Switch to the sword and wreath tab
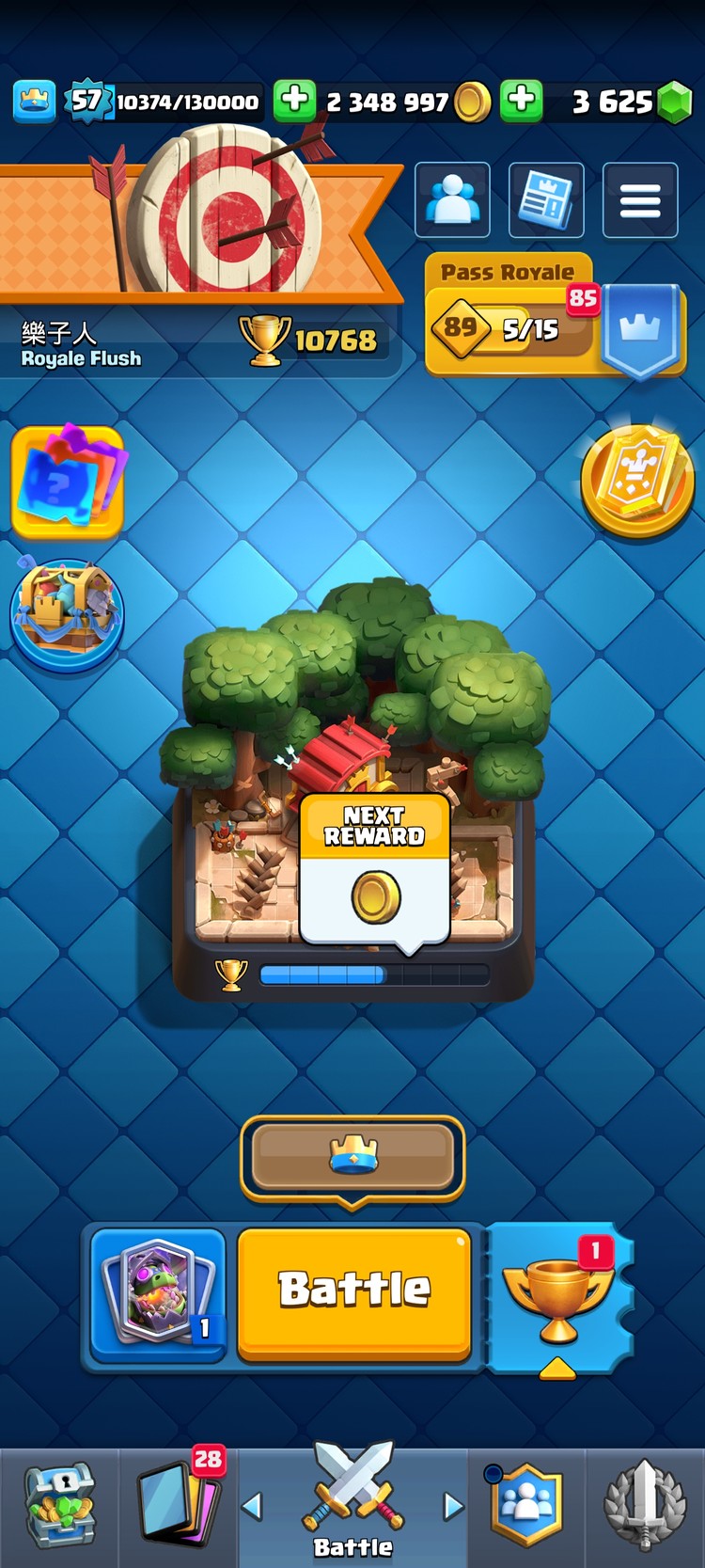705x1568 pixels. [x=645, y=1507]
